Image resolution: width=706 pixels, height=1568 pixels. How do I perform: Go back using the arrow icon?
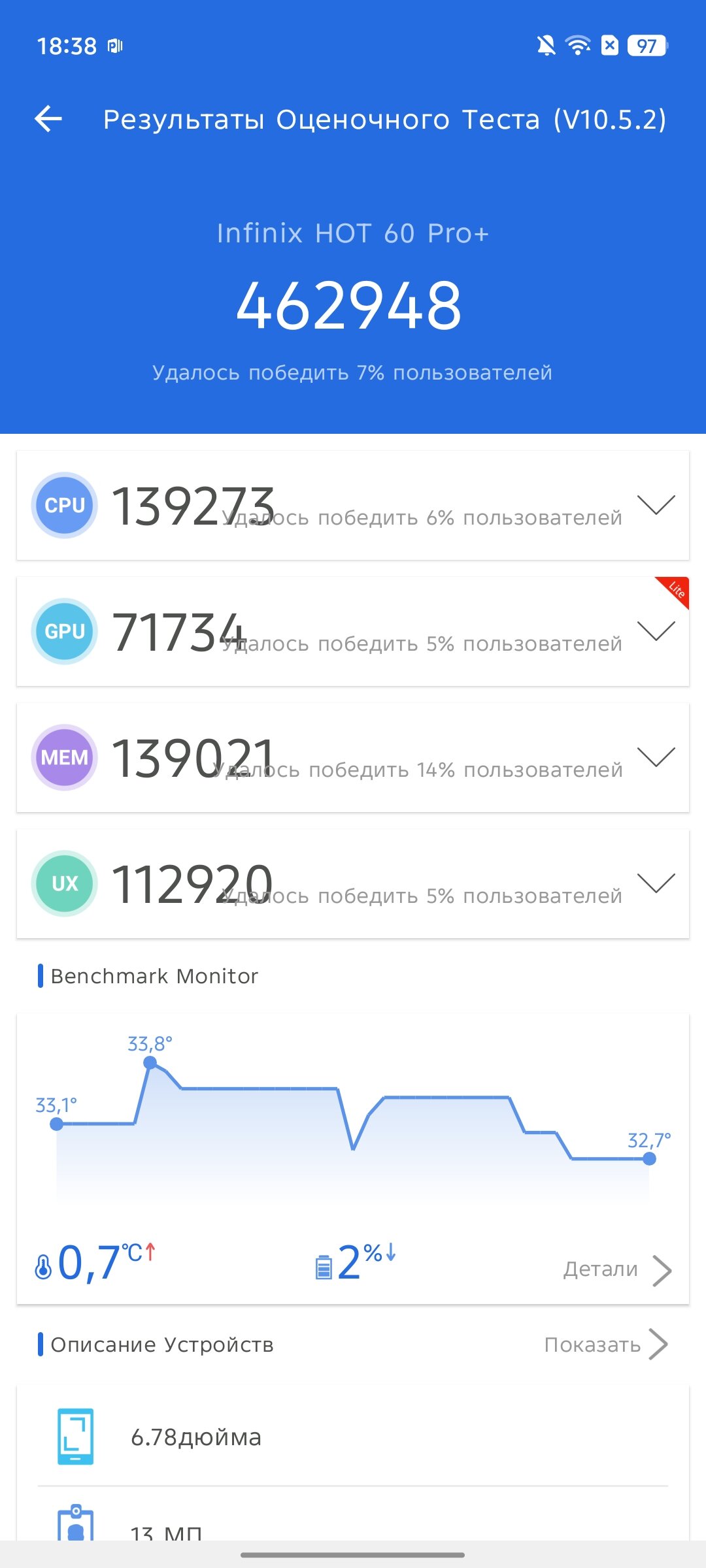(x=48, y=119)
